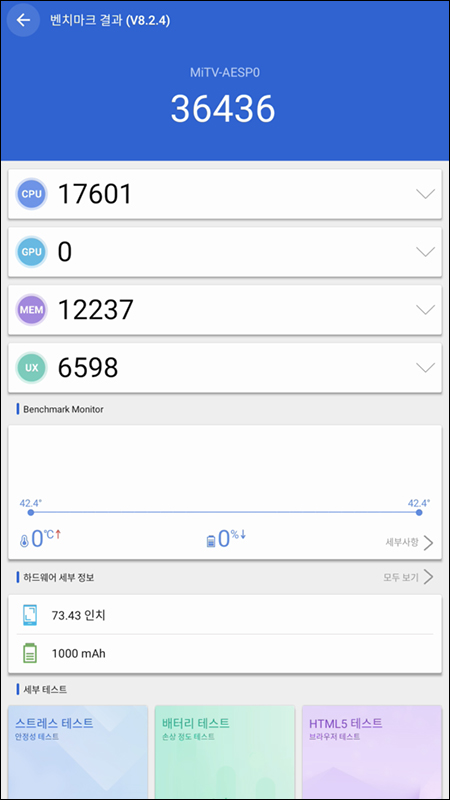The height and width of the screenshot is (800, 450).
Task: Expand the GPU score row
Action: coord(225,252)
